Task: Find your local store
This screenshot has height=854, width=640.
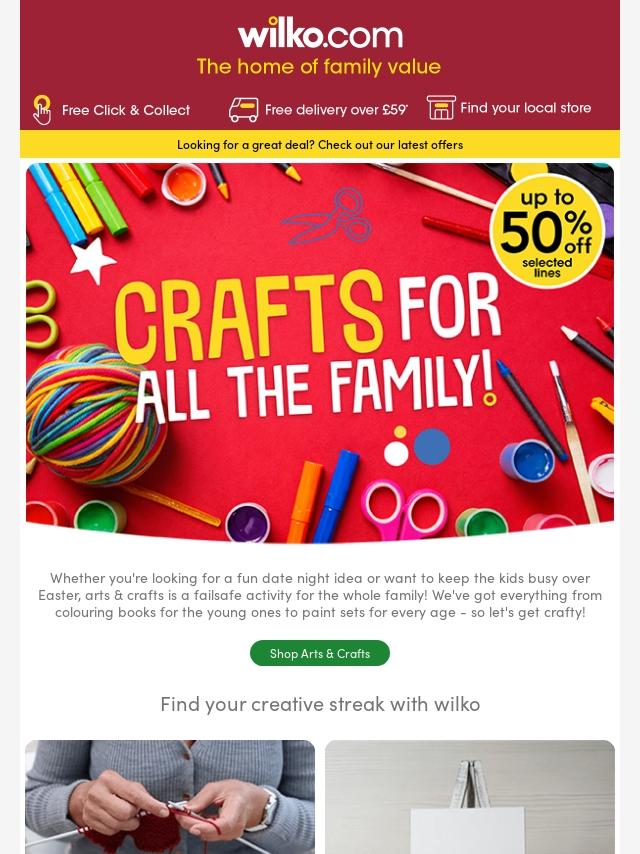Action: click(x=509, y=108)
